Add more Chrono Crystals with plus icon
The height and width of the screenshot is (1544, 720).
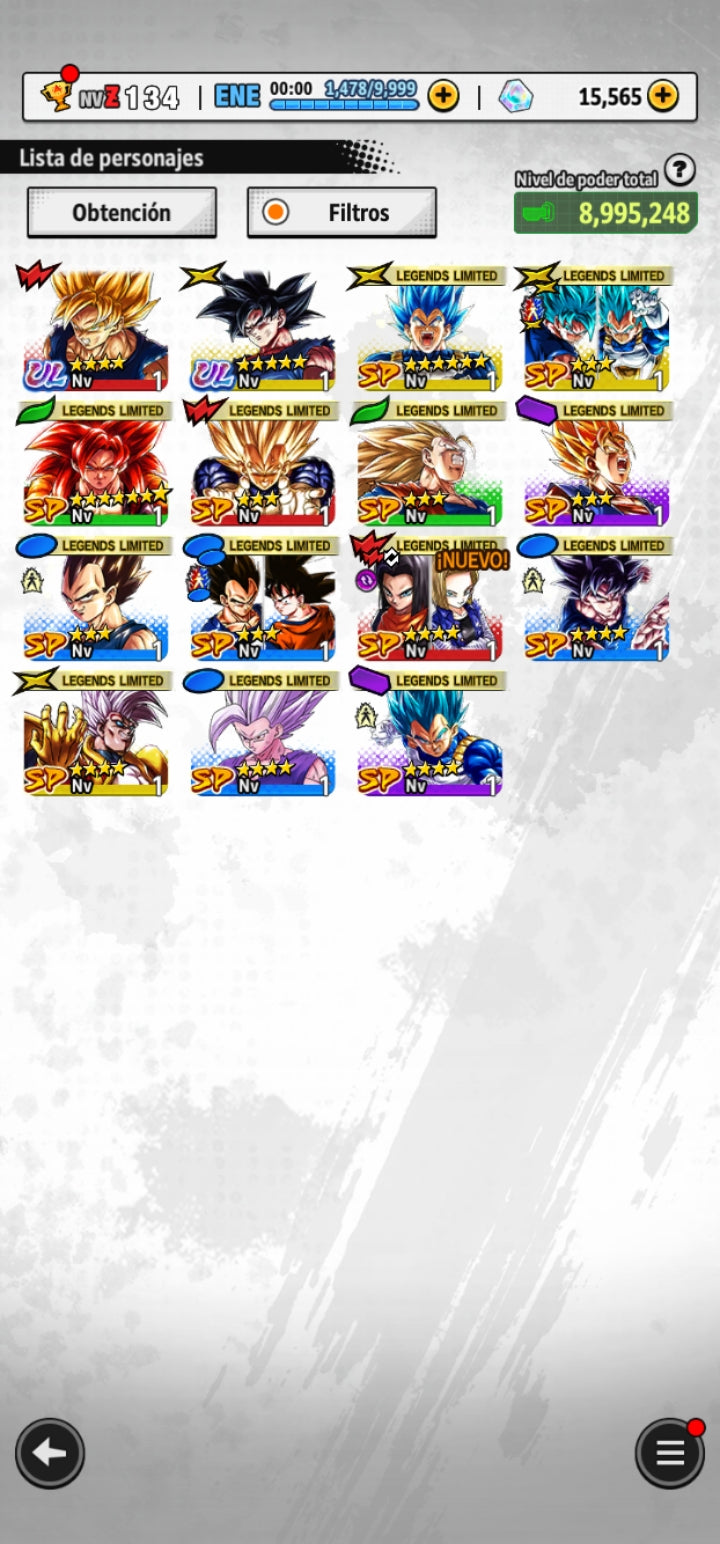click(x=662, y=96)
